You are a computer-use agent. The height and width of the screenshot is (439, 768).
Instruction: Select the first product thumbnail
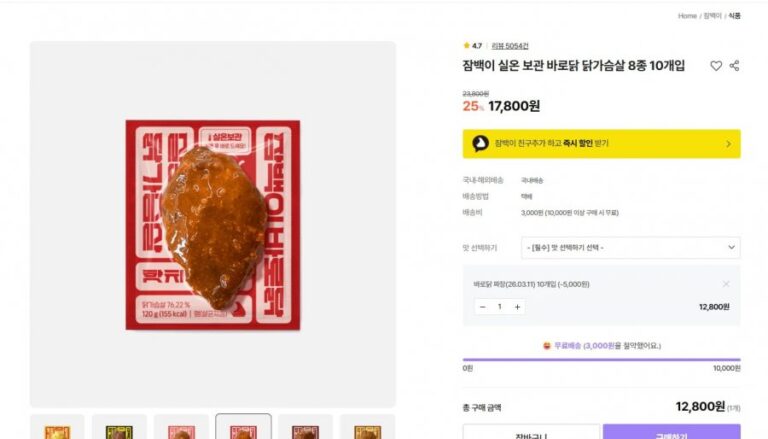coord(57,428)
